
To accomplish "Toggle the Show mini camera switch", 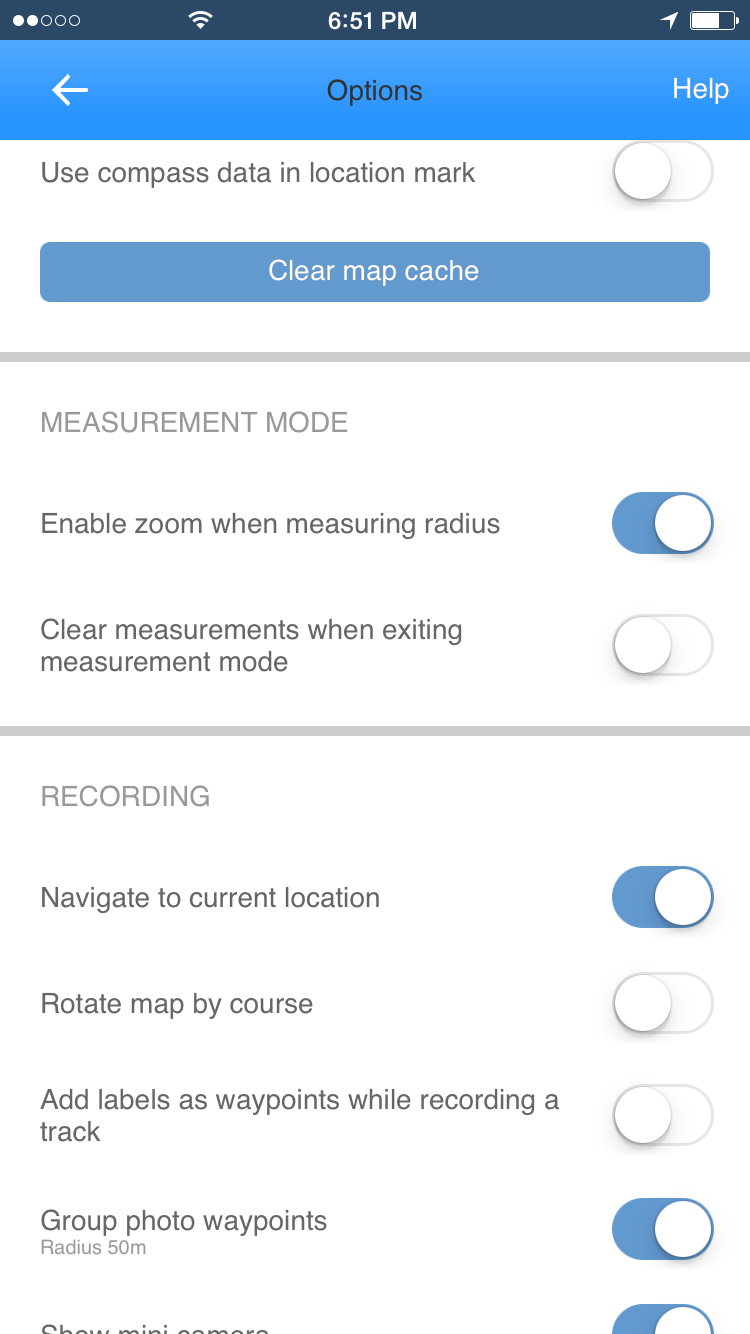I will (662, 1319).
